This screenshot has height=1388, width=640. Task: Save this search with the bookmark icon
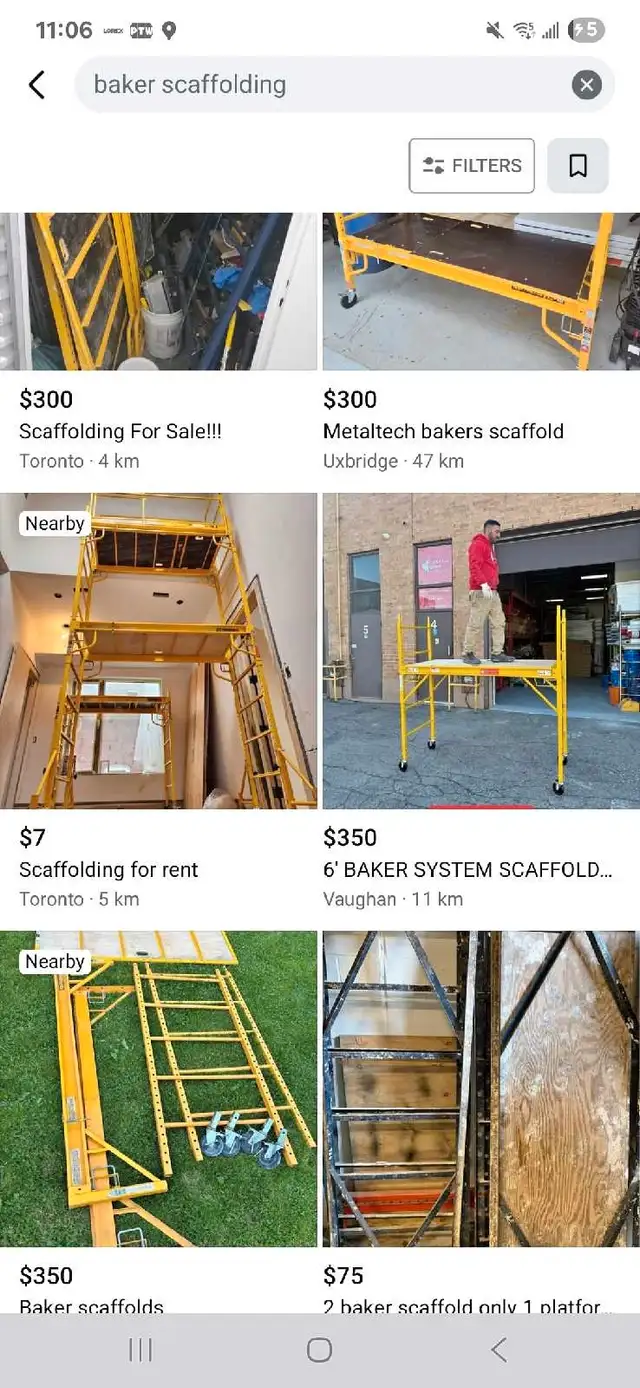point(578,166)
